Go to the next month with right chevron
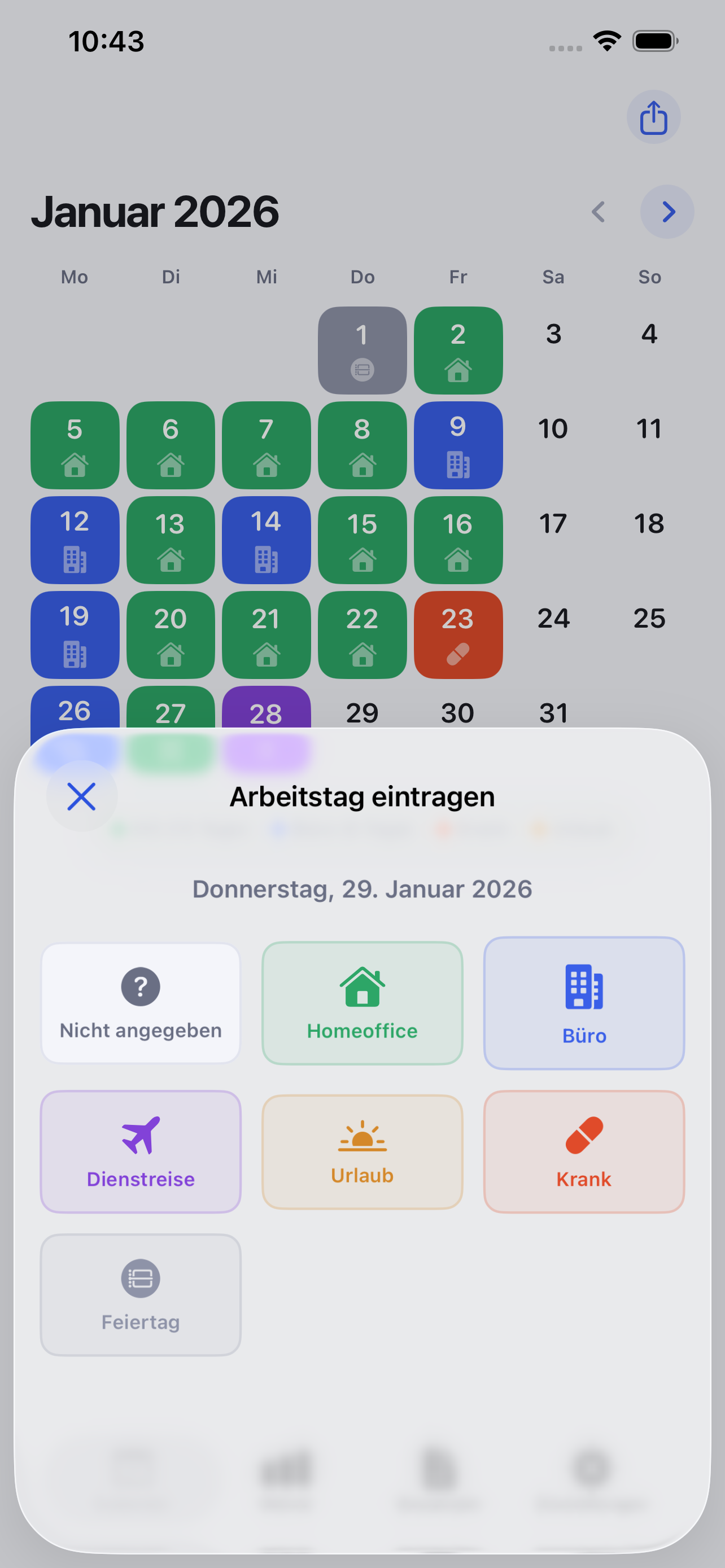 pyautogui.click(x=667, y=212)
